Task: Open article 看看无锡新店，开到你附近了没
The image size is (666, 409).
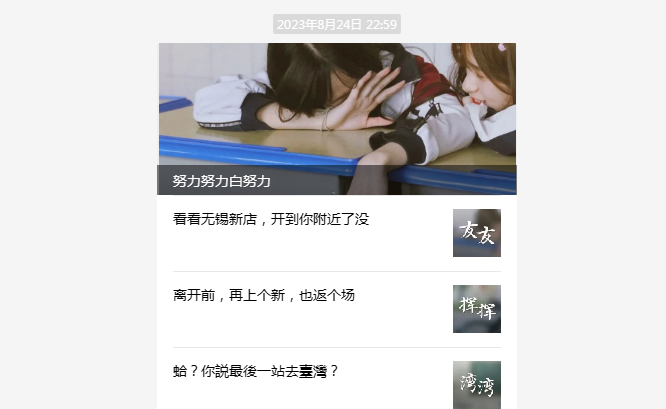Action: 272,219
